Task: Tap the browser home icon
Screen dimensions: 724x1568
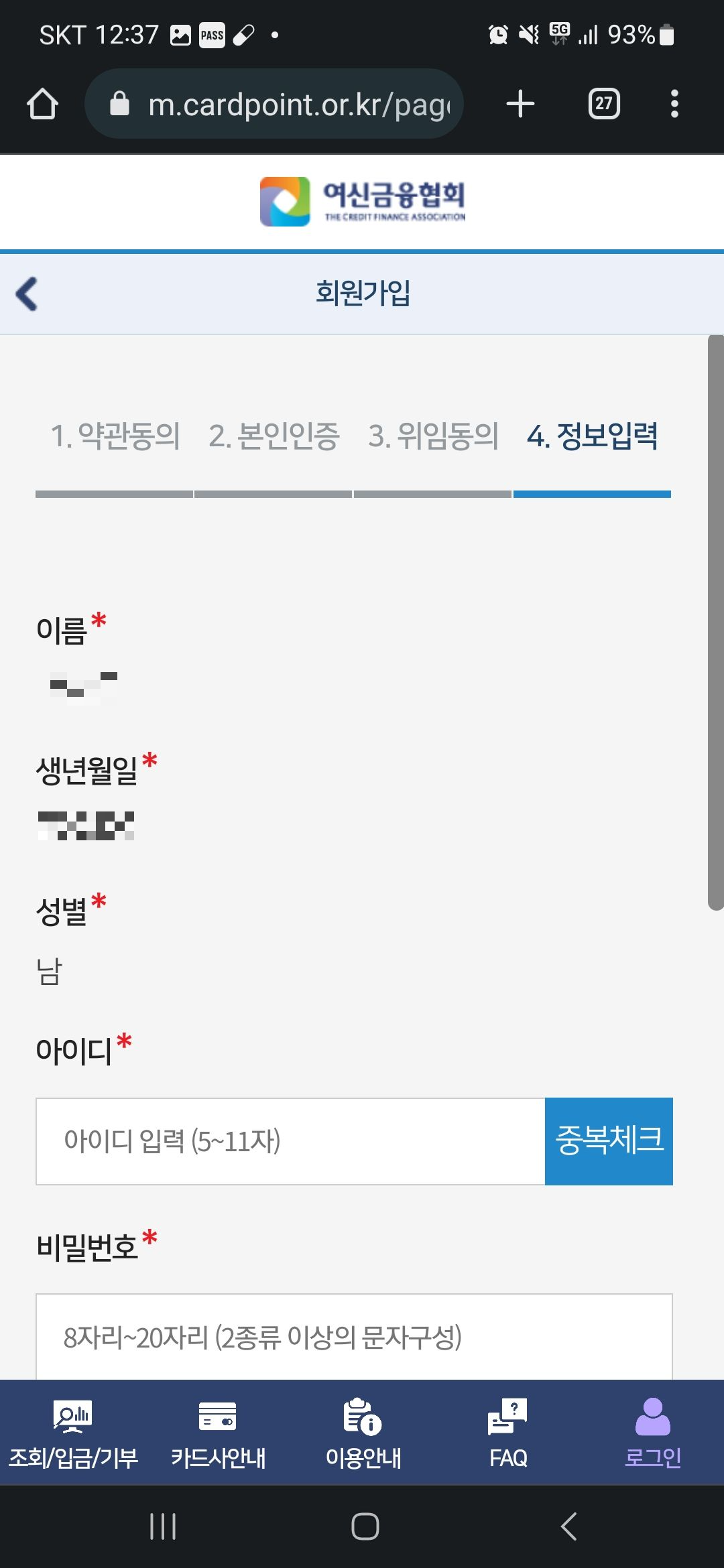Action: tap(43, 103)
